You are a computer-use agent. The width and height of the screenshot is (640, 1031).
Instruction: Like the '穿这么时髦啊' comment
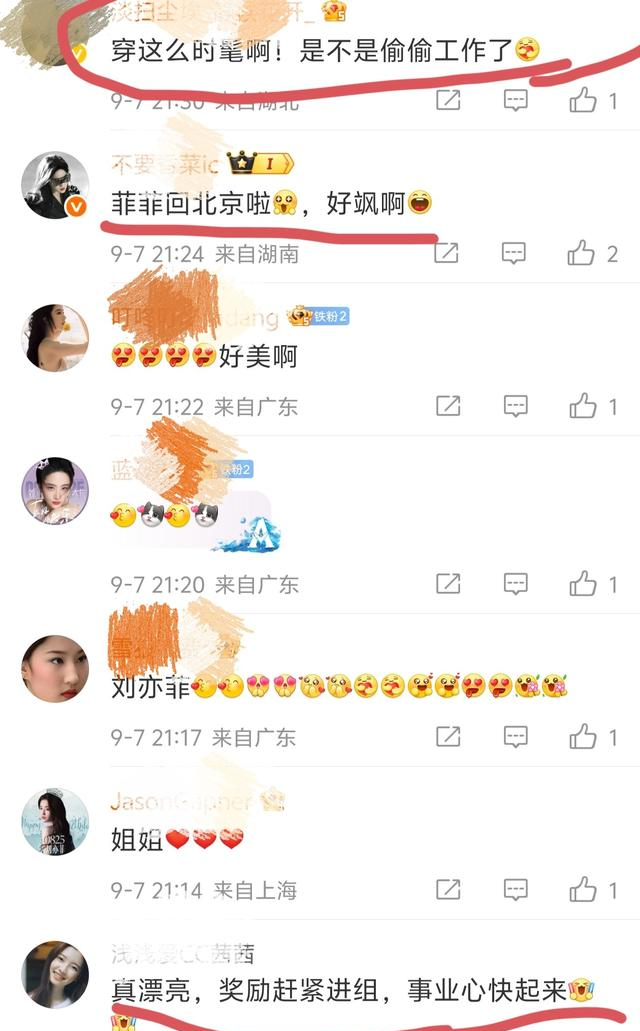click(583, 100)
